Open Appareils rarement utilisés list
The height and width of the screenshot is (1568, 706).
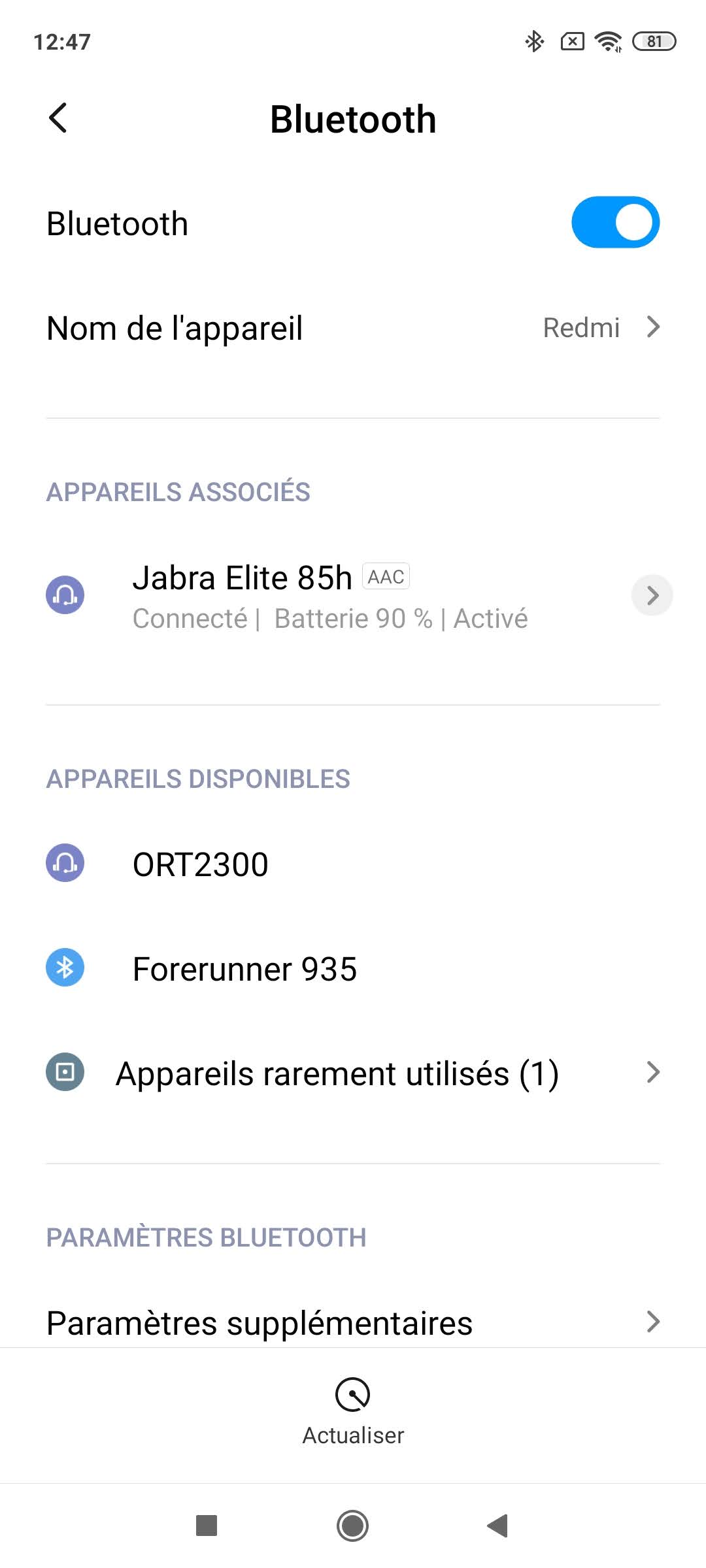(353, 1073)
